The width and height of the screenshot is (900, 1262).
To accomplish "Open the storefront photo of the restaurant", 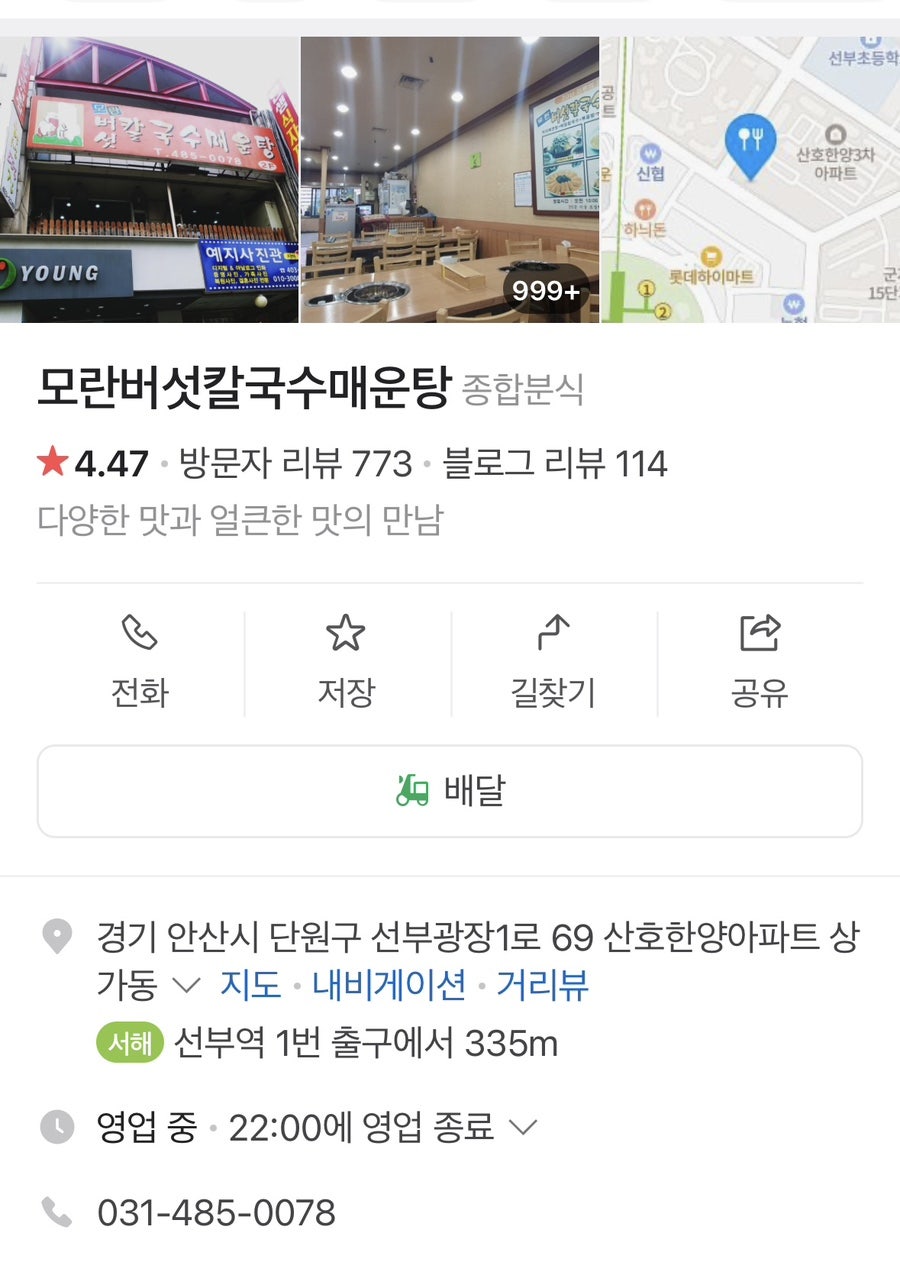I will tap(149, 180).
